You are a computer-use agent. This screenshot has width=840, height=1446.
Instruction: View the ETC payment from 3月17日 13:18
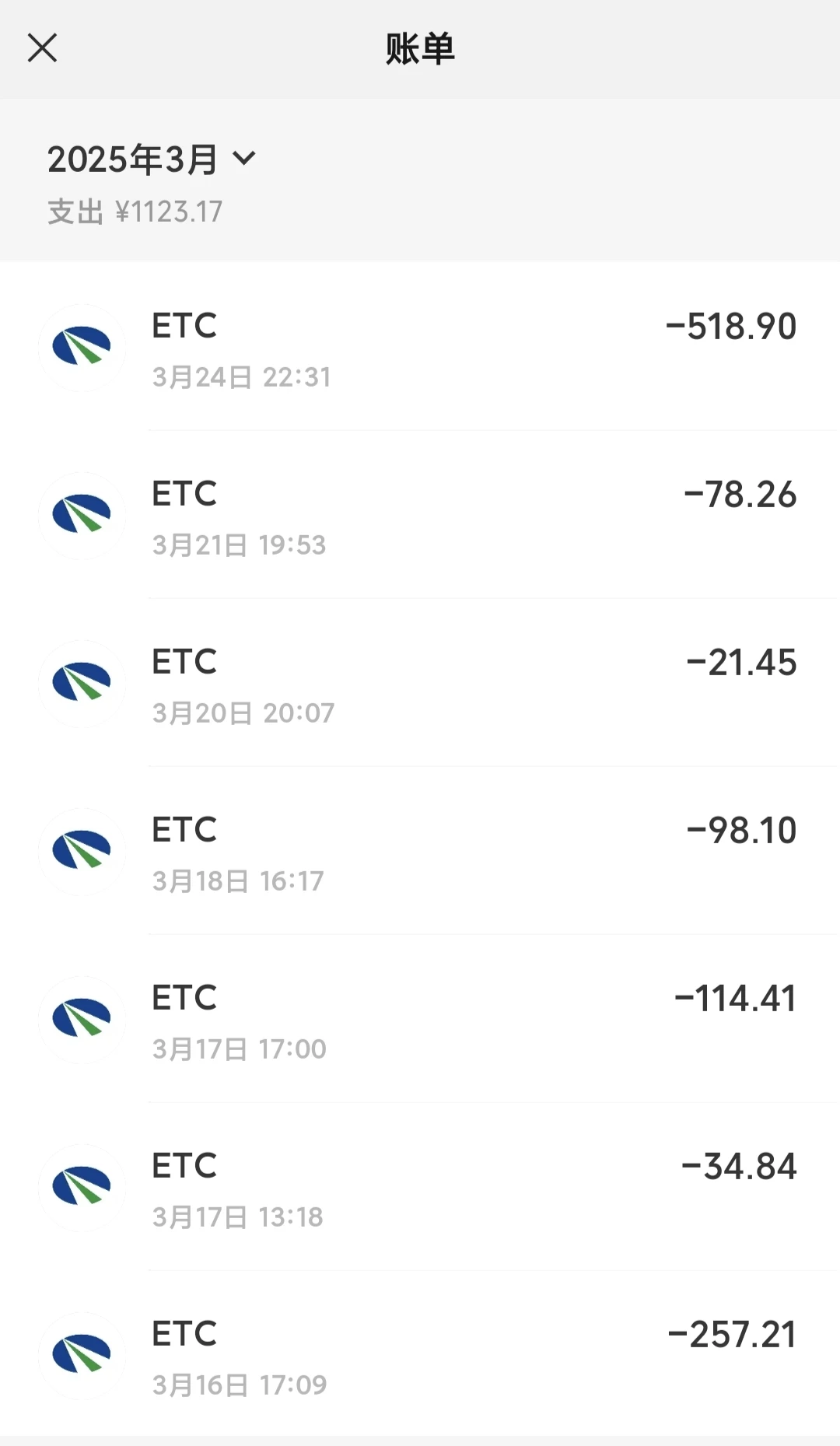click(420, 1187)
